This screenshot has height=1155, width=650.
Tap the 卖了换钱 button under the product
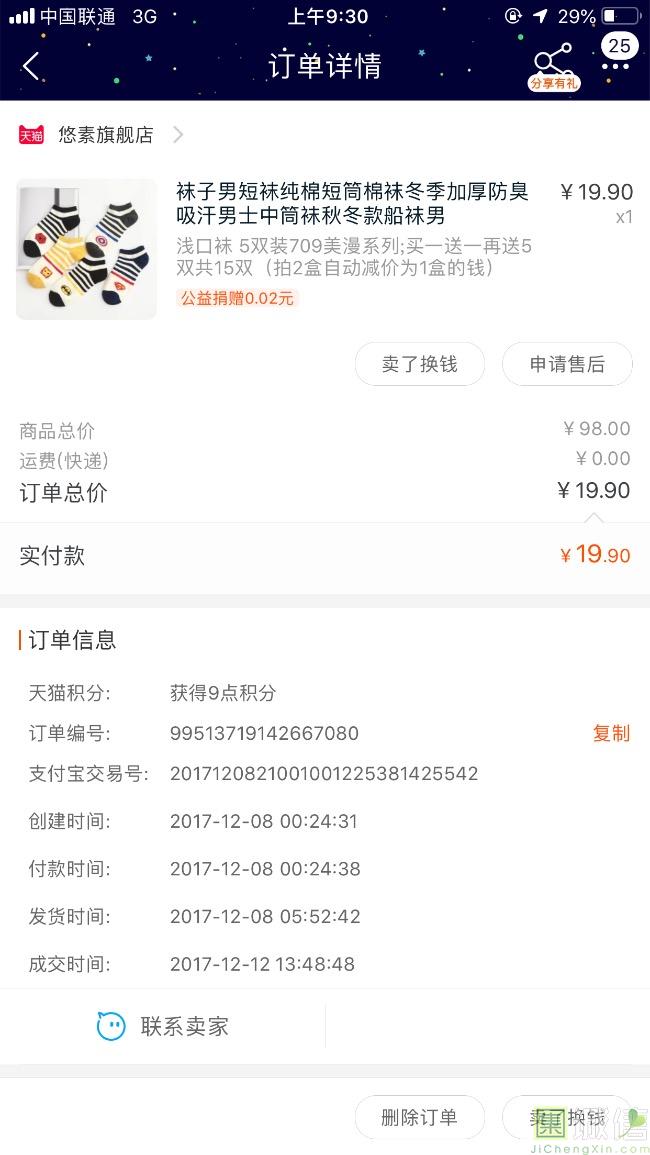tap(420, 364)
